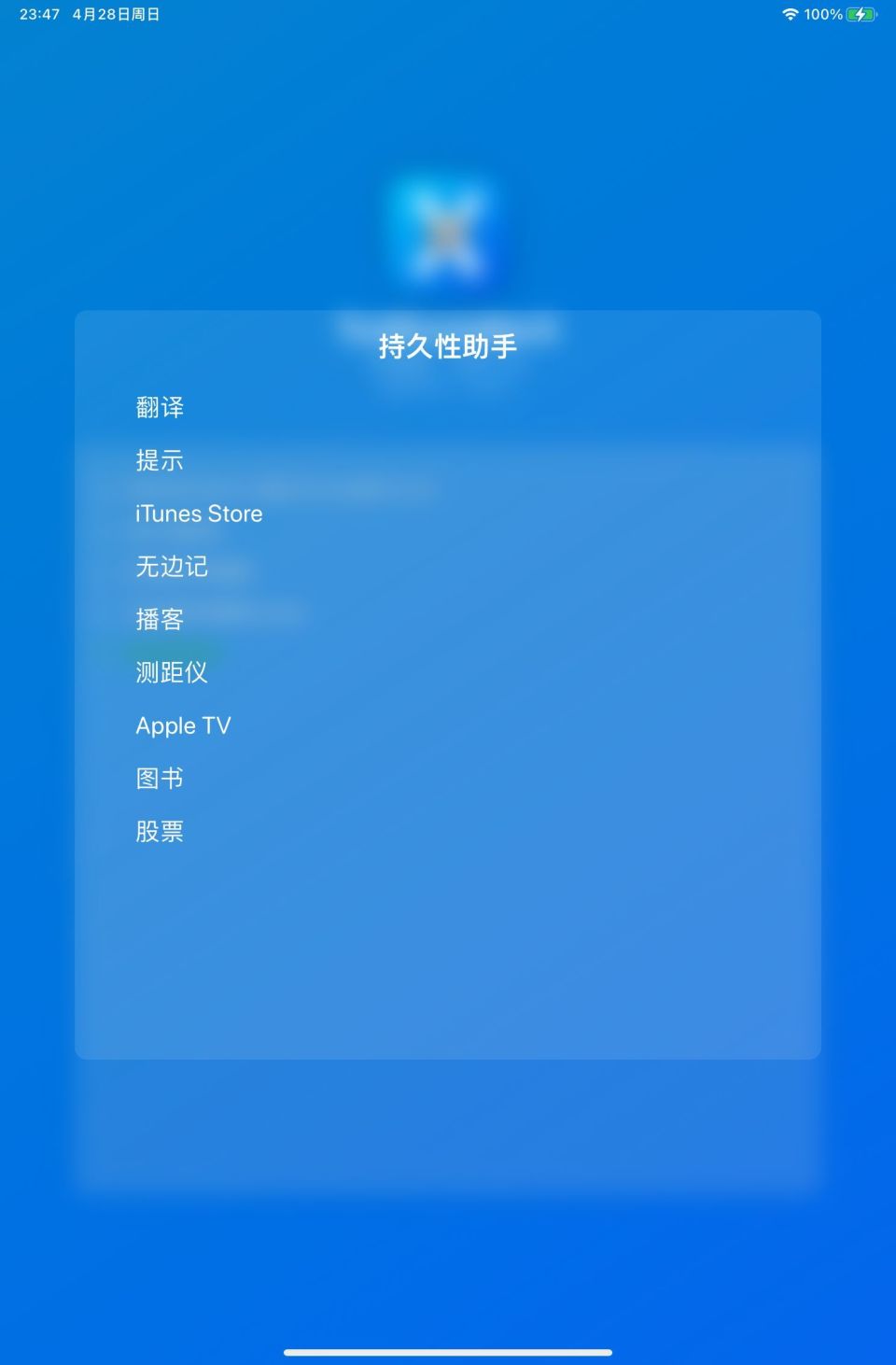This screenshot has height=1365, width=896.
Task: Select 翻译 from the app list
Action: pyautogui.click(x=160, y=407)
